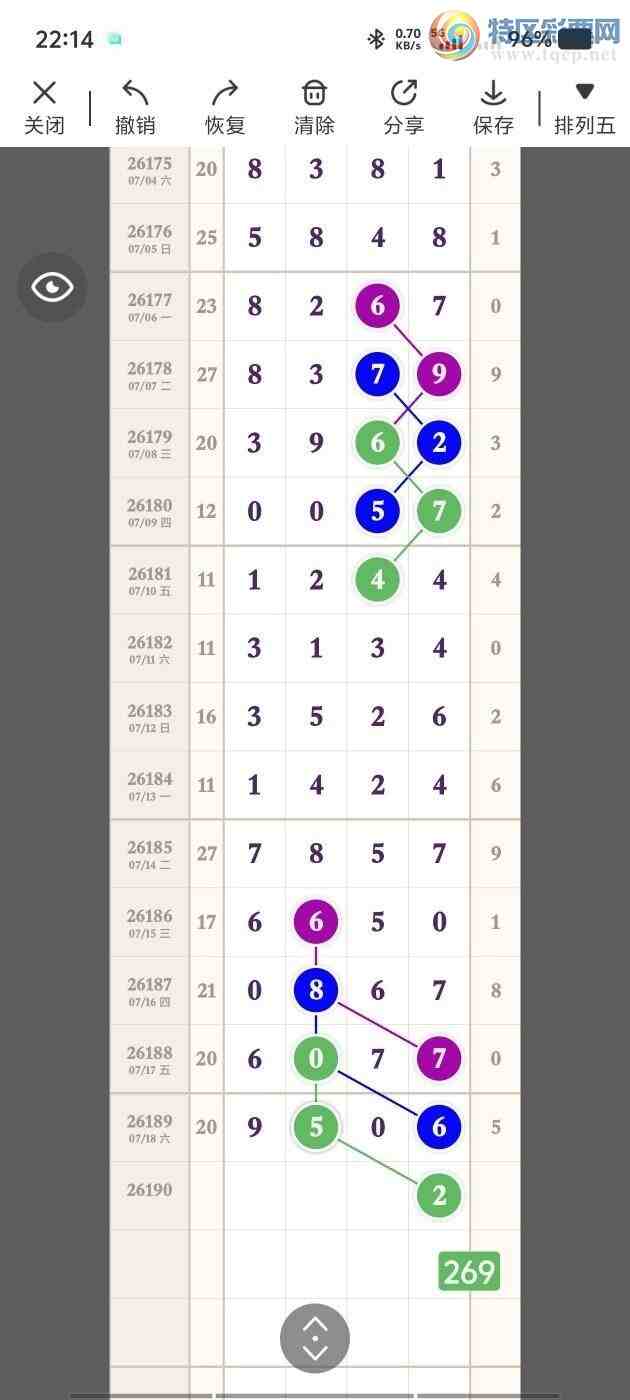Close the chart editor with 关闭
Image resolution: width=630 pixels, height=1400 pixels.
[44, 108]
